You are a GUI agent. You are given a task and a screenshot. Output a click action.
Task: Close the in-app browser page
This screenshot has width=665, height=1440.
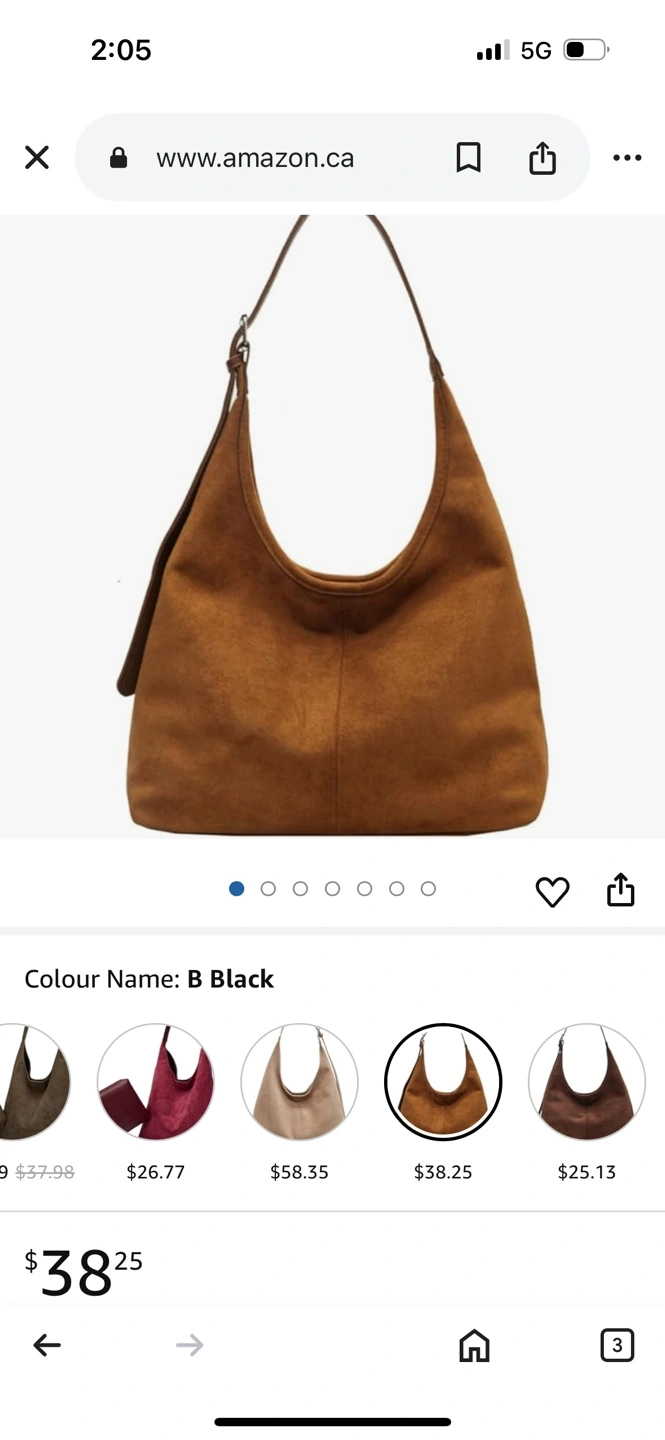pos(37,158)
